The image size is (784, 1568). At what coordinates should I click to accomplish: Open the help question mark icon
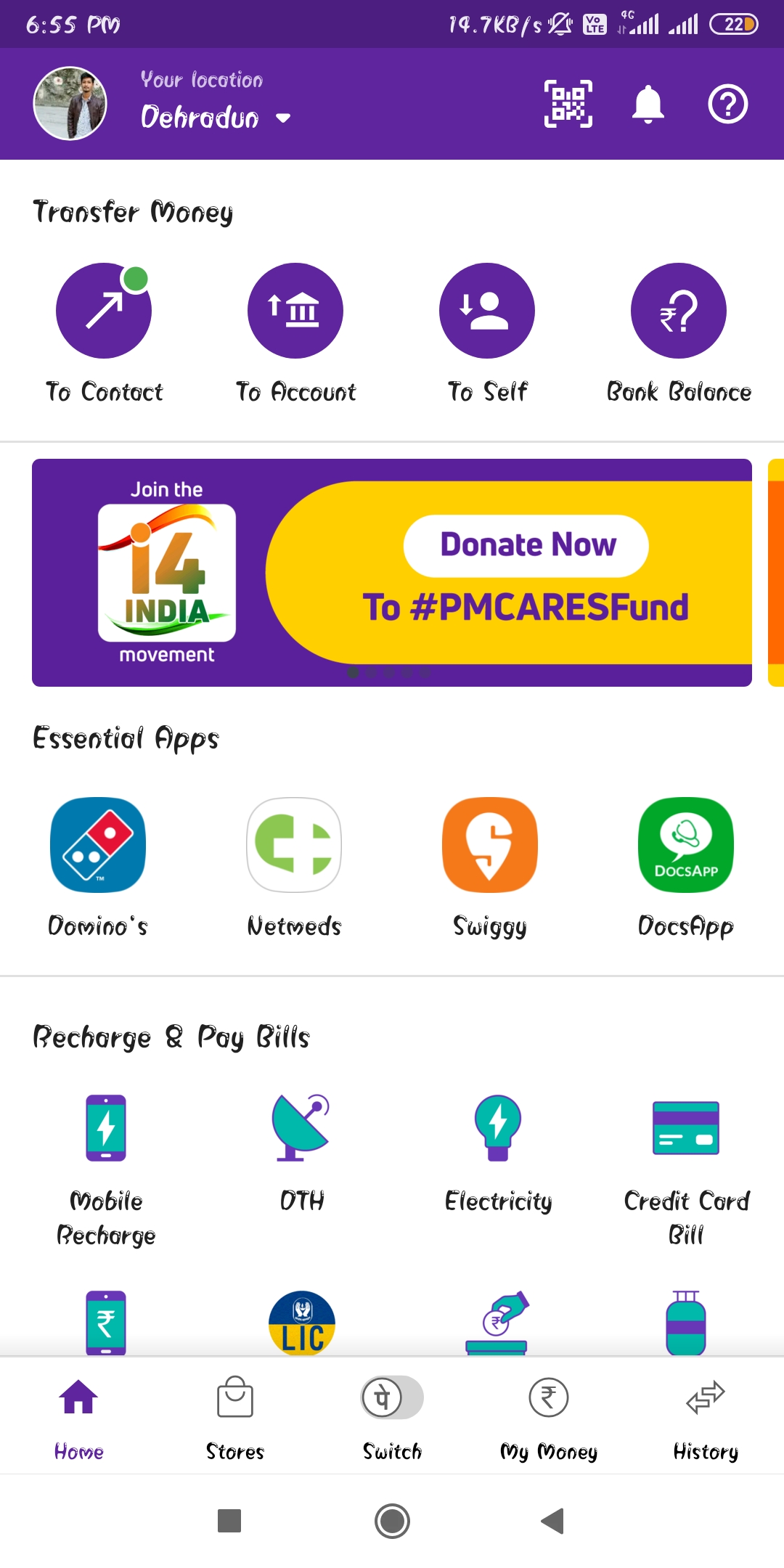pos(727,104)
